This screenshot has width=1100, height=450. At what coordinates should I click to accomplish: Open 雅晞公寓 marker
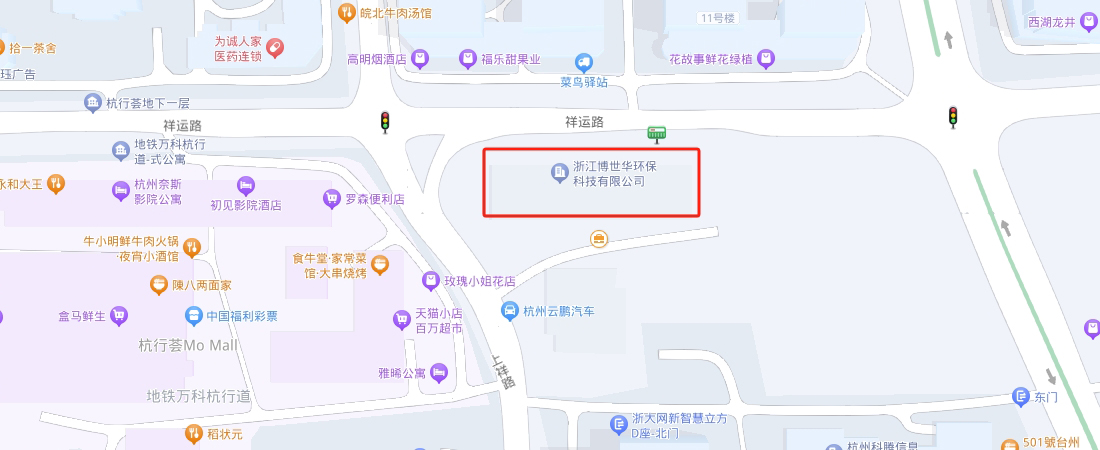point(440,373)
